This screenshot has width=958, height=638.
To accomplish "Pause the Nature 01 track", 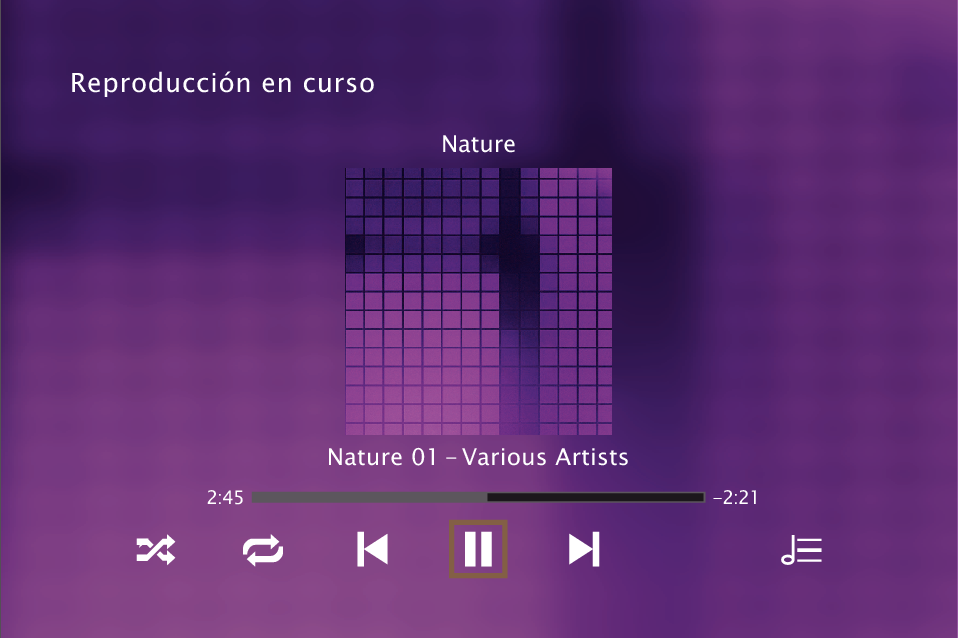I will coord(479,549).
